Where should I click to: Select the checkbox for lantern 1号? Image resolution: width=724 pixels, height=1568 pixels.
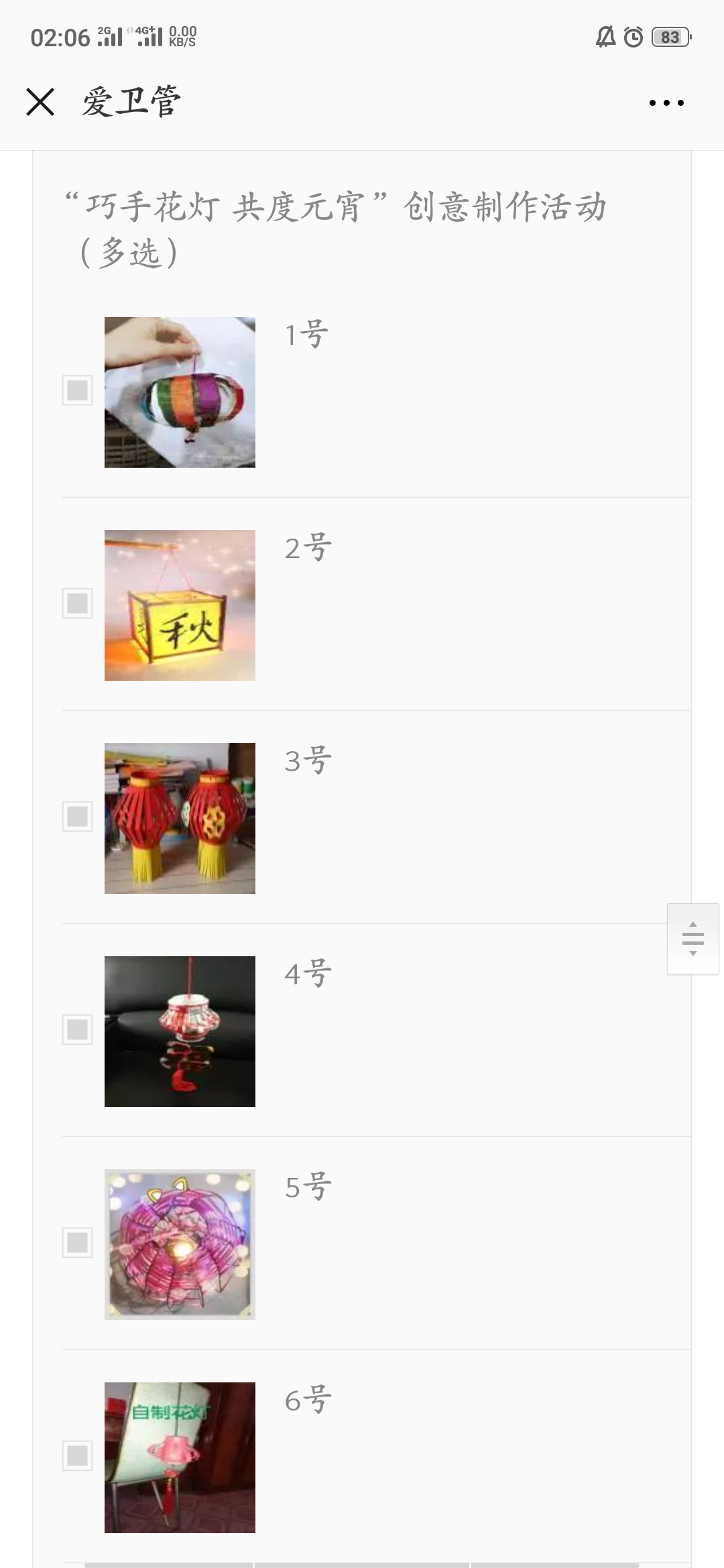[77, 389]
